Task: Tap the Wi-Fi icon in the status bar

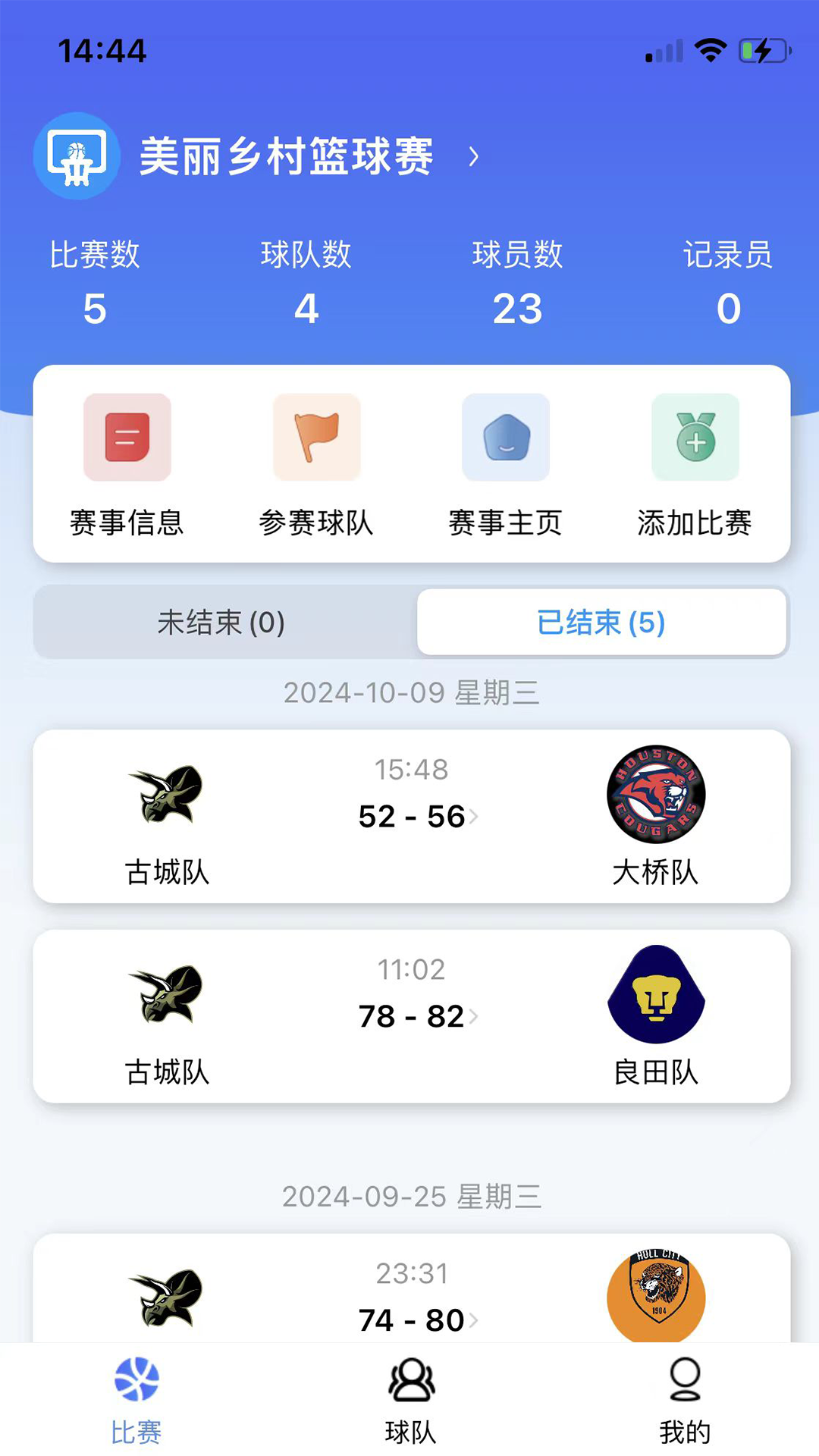Action: pyautogui.click(x=709, y=51)
